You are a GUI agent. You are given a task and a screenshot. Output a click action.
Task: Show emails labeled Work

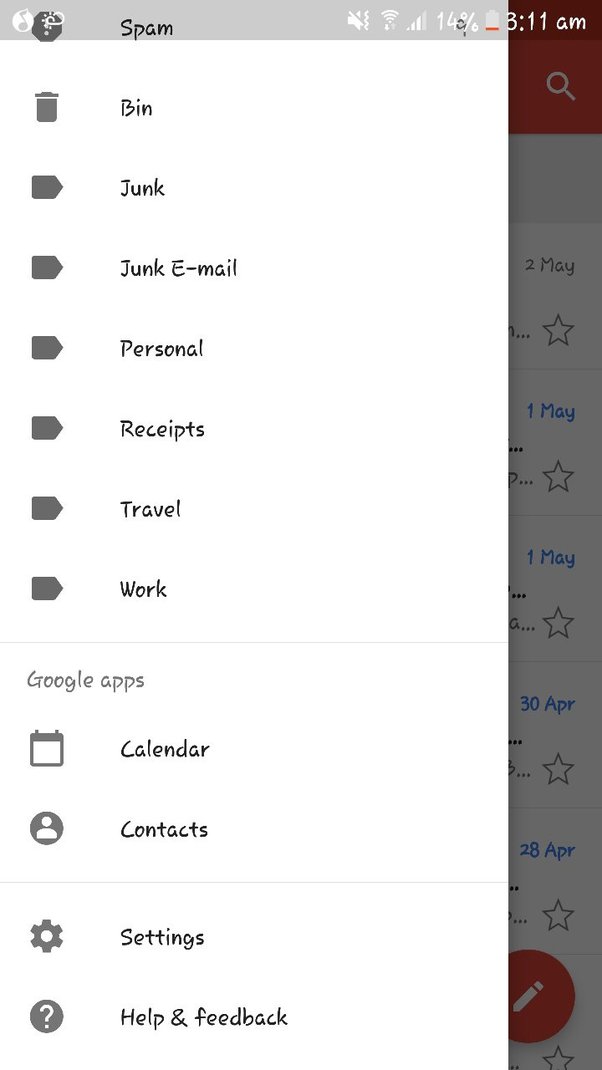[143, 589]
